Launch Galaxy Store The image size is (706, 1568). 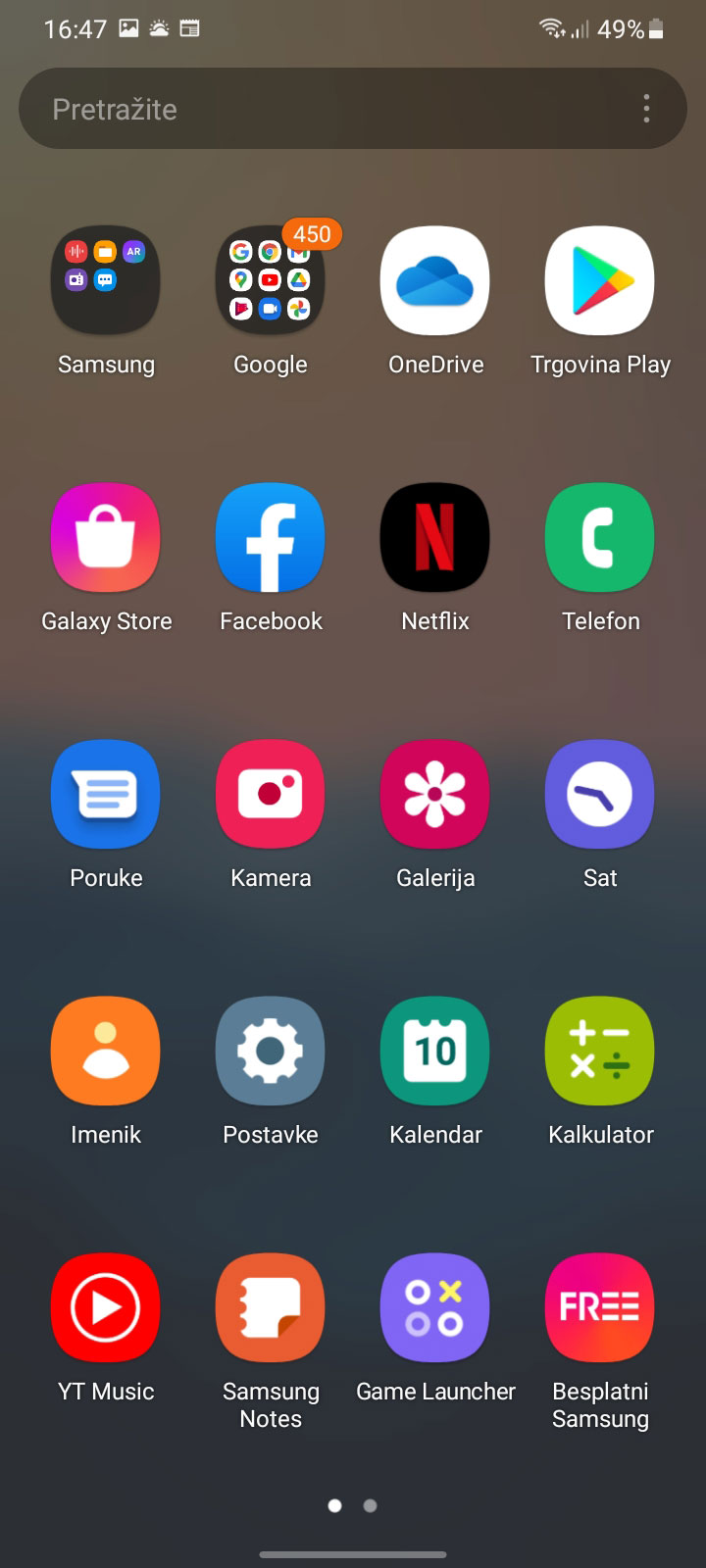[x=106, y=537]
